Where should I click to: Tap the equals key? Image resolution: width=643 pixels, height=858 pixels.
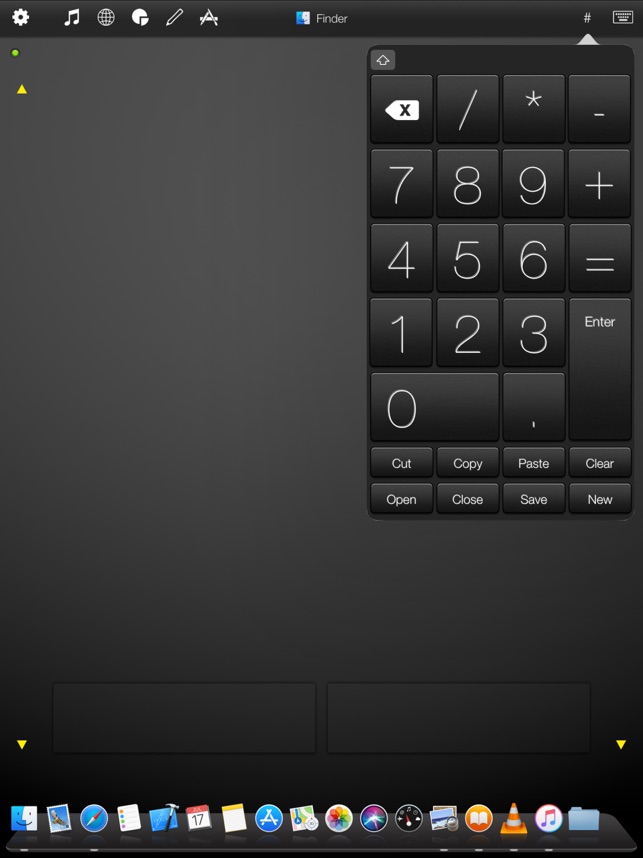tap(599, 259)
